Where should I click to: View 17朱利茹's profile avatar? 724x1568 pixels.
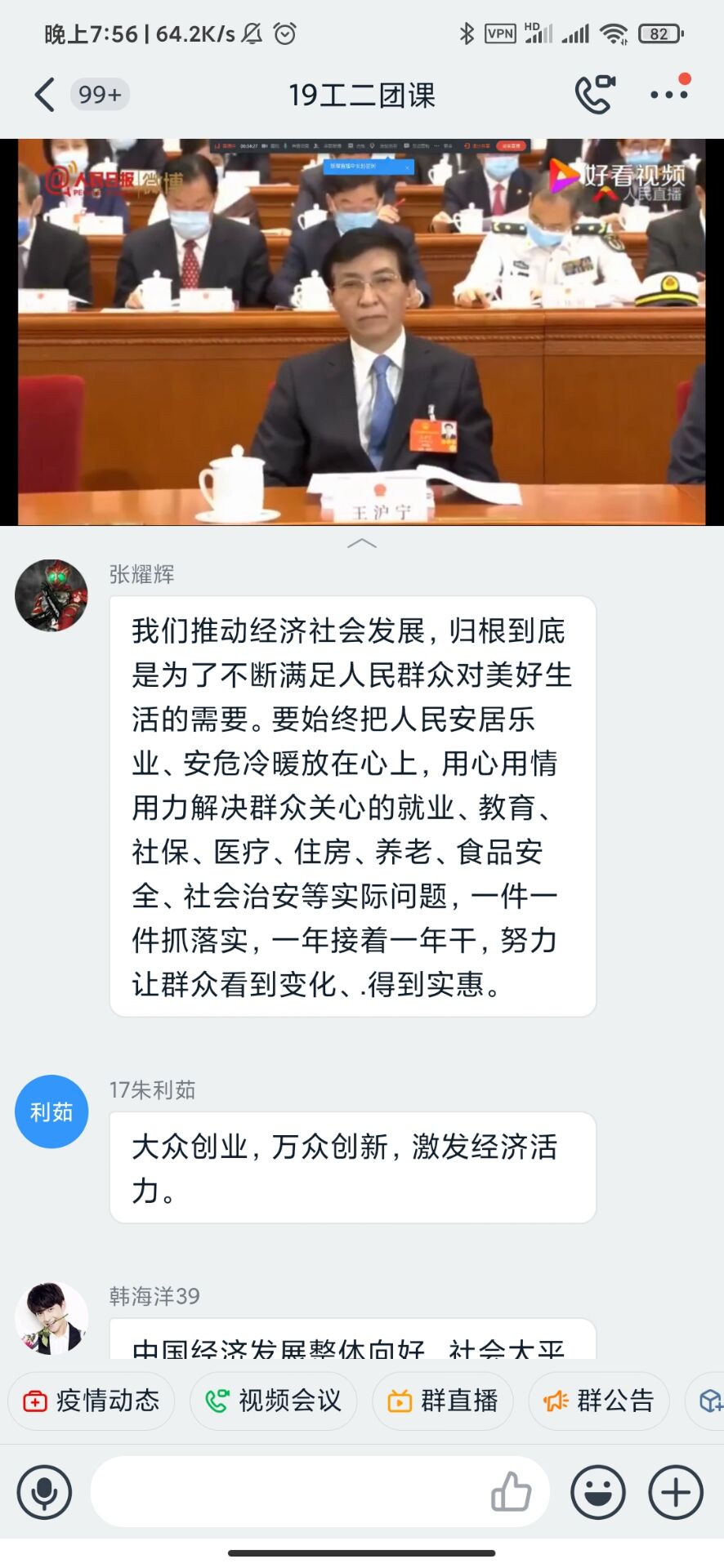pyautogui.click(x=51, y=1111)
